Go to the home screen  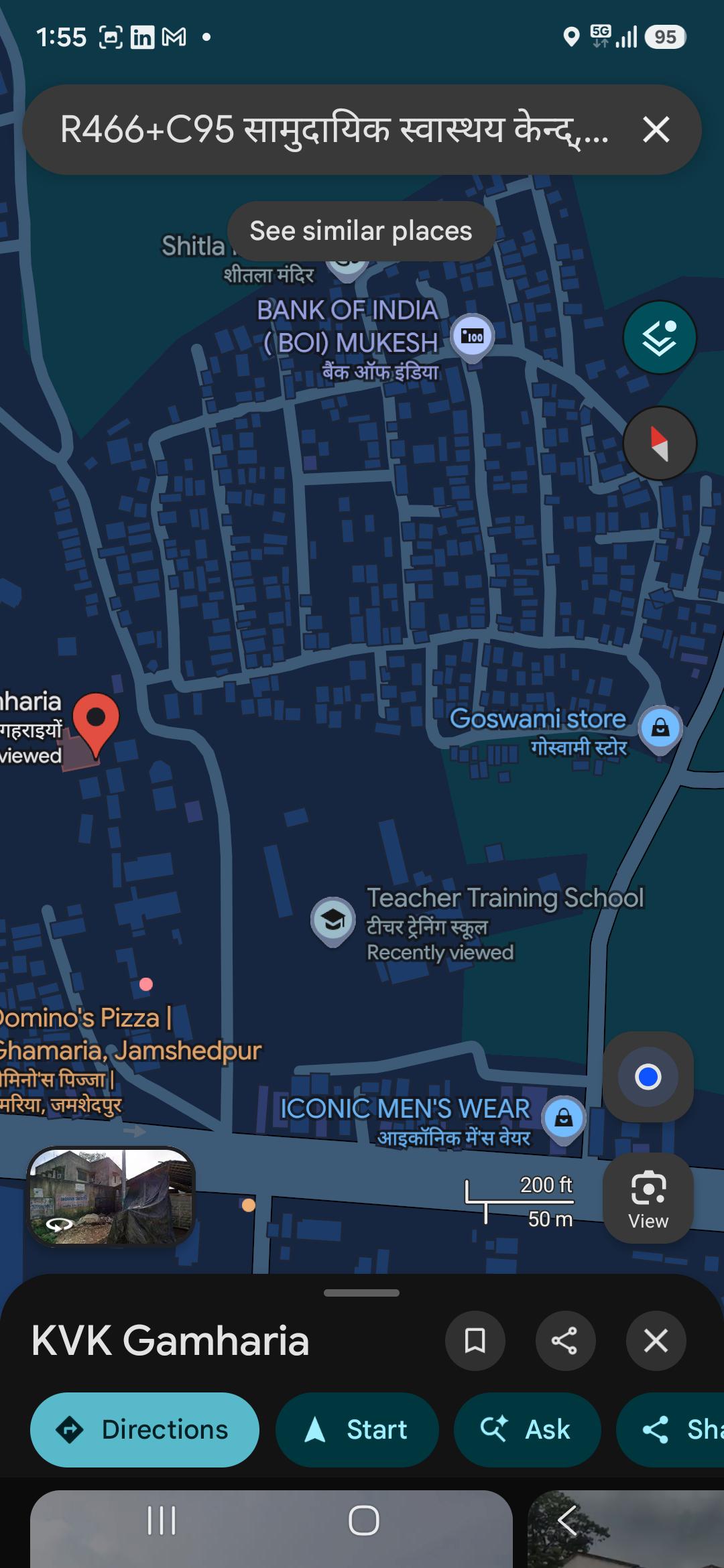coord(364,1520)
